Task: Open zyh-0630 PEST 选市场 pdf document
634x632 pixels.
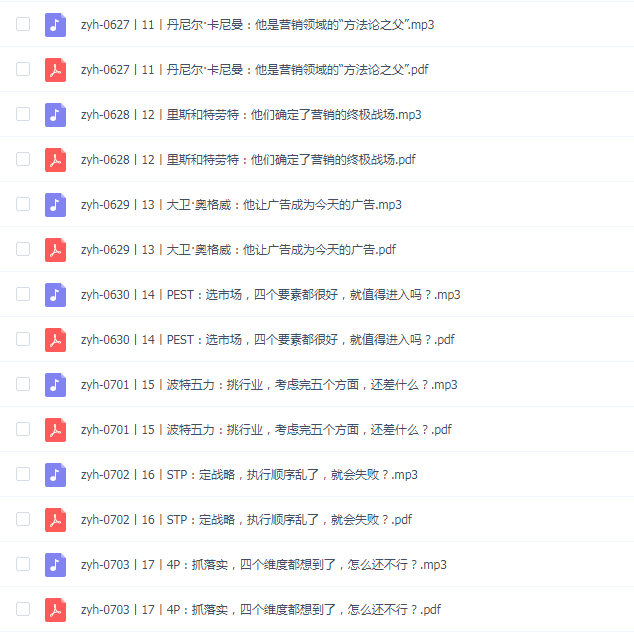Action: (267, 339)
